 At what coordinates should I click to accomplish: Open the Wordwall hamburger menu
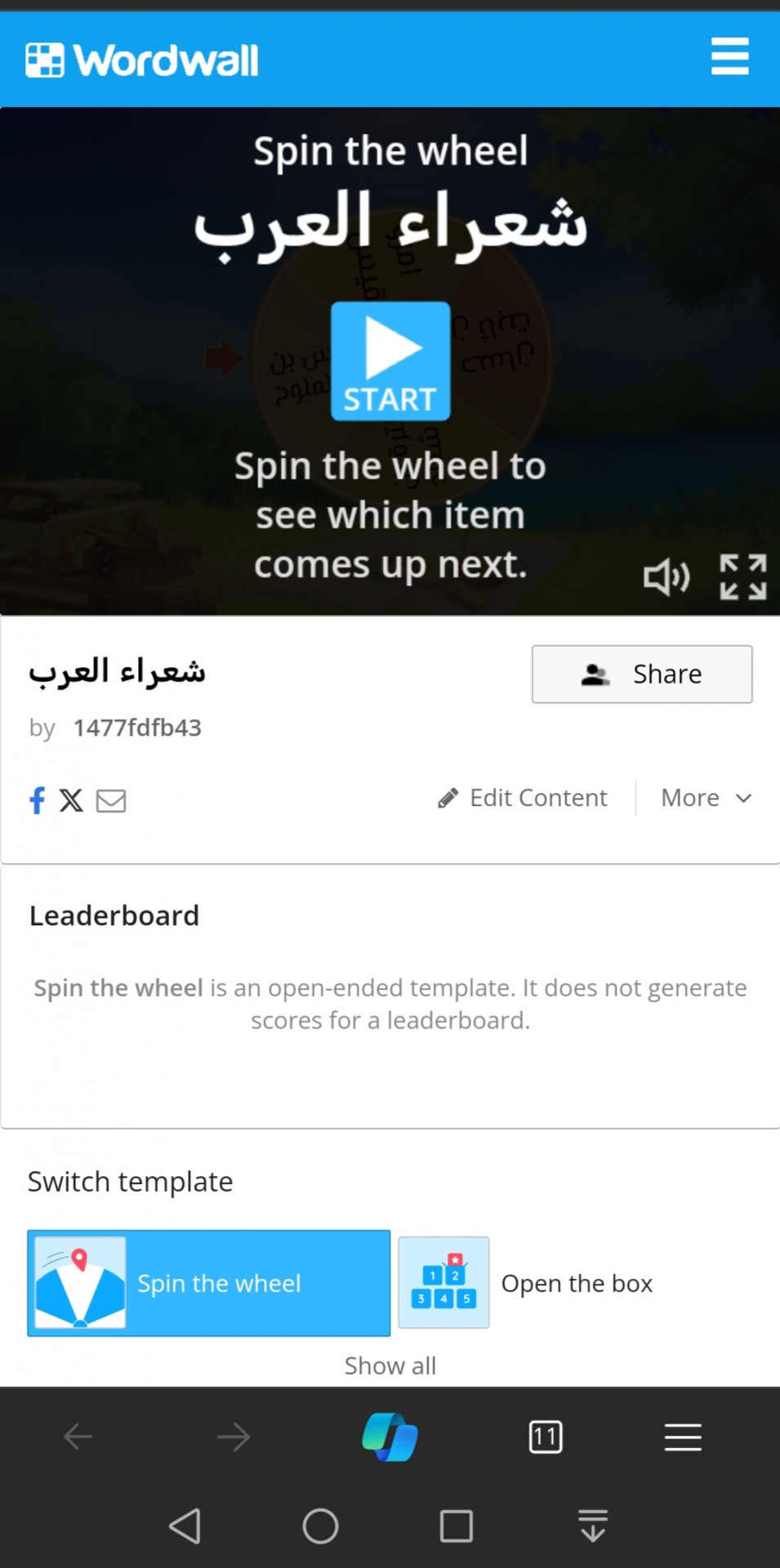pos(729,57)
